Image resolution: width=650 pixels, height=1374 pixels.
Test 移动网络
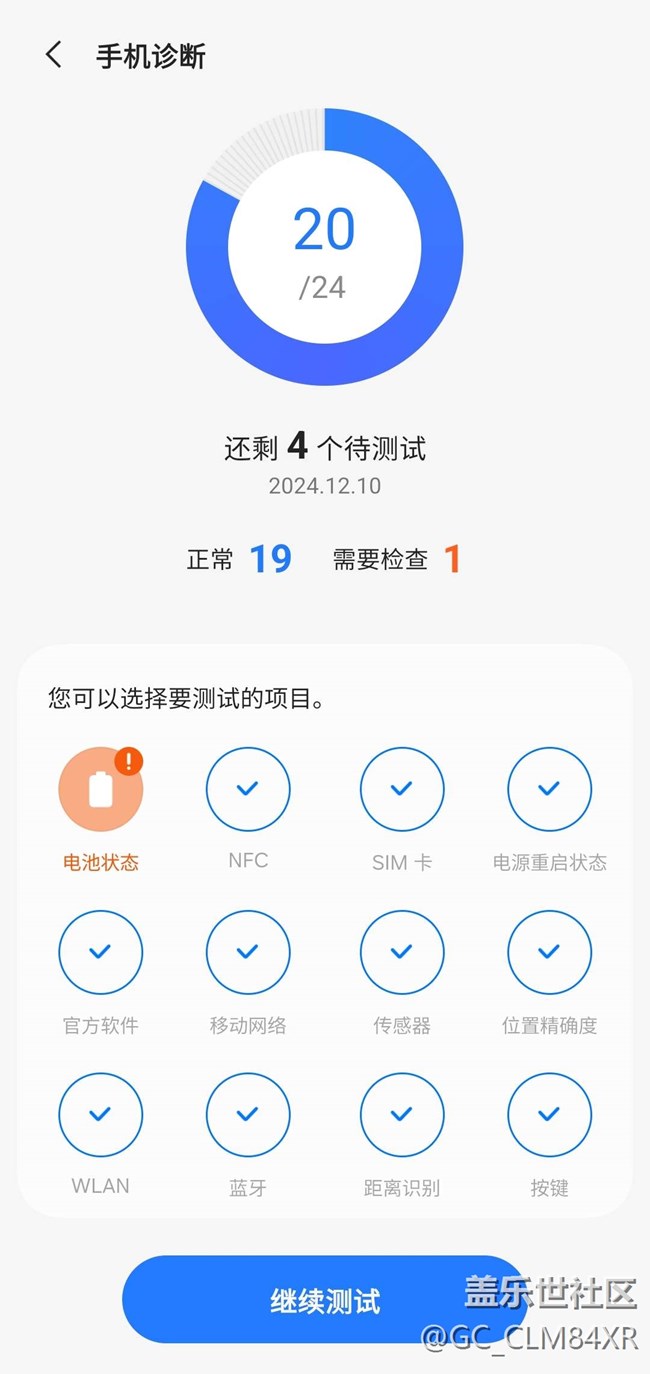[248, 953]
